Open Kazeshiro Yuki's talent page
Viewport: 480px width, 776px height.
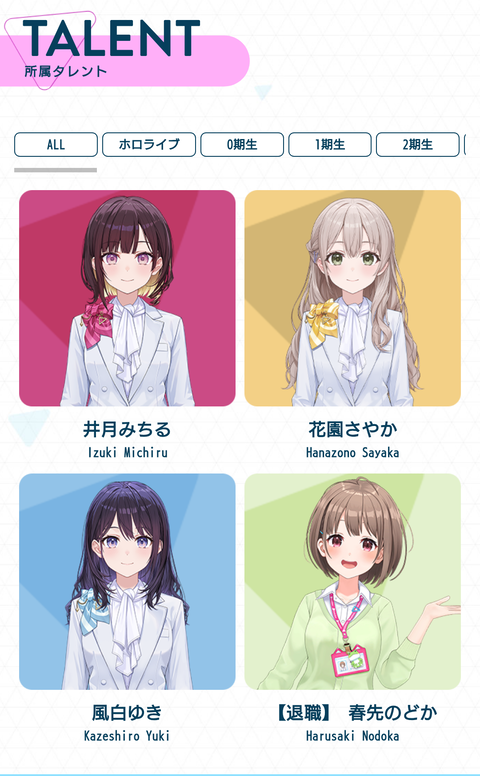coord(127,608)
